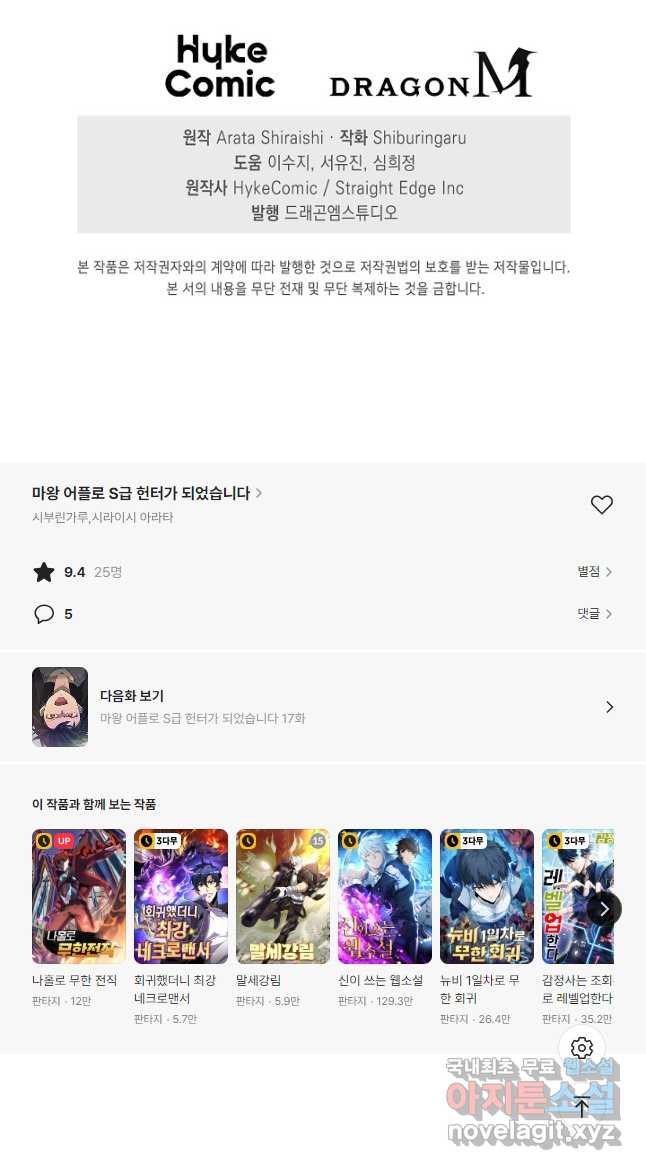Open viewer settings gear
Image resolution: width=646 pixels, height=1170 pixels.
click(x=582, y=1047)
